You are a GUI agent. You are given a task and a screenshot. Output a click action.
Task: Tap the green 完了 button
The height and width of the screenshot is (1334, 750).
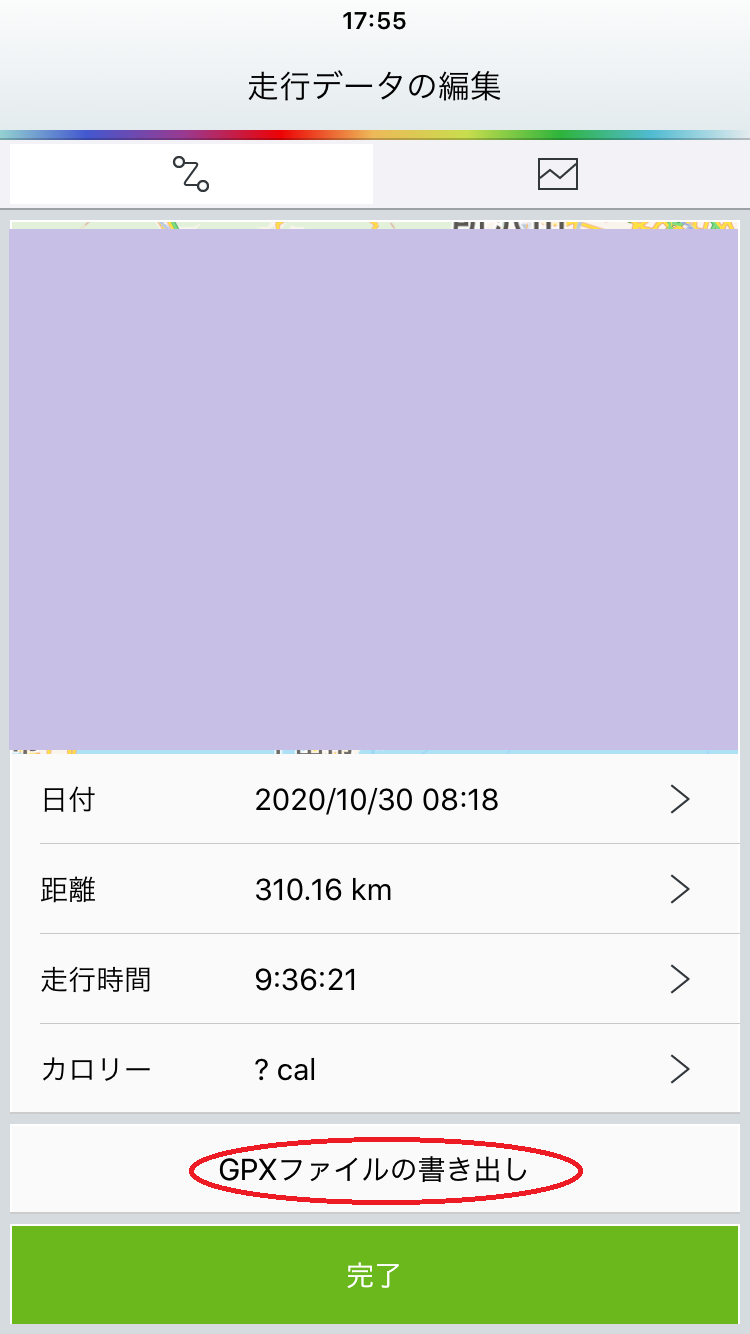(375, 1275)
